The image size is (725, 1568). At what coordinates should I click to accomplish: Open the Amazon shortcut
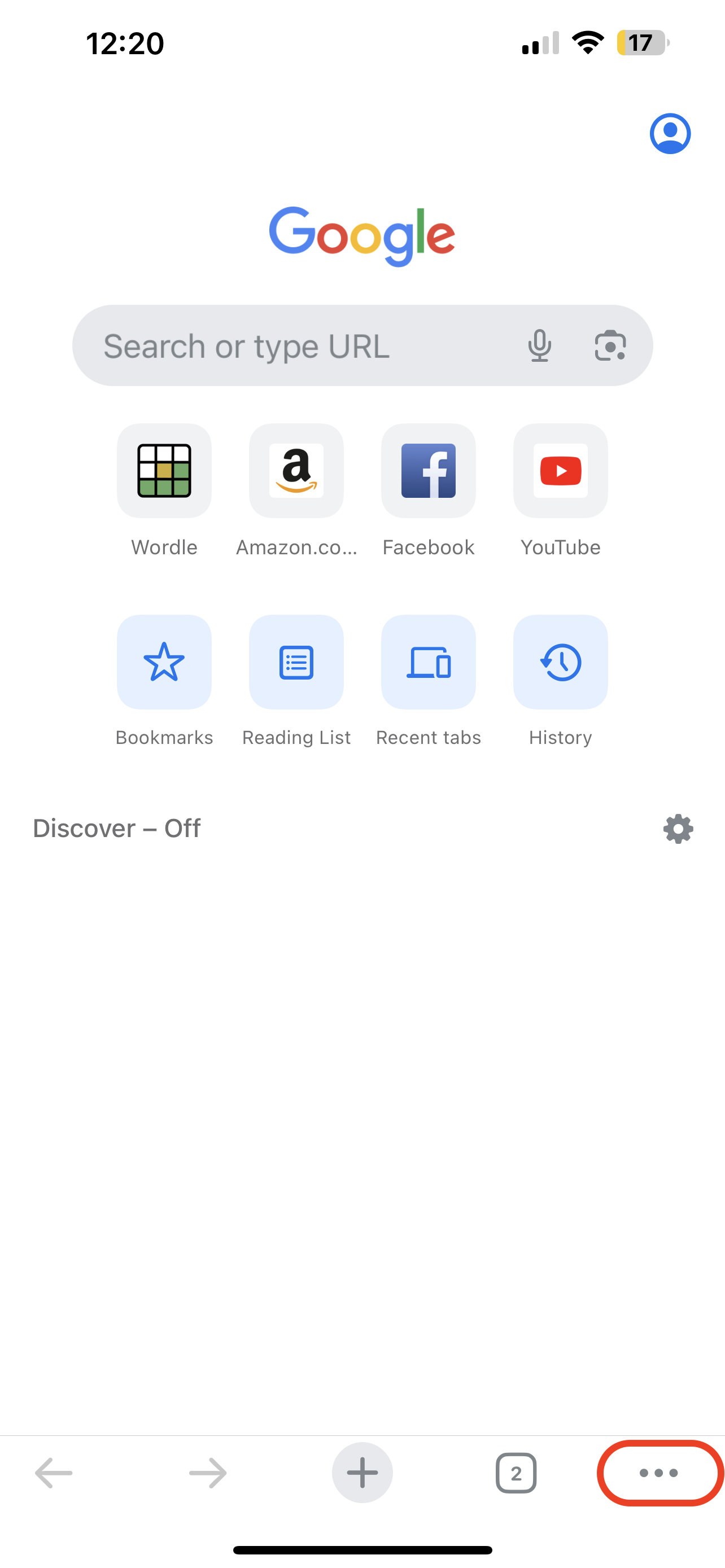[x=296, y=471]
